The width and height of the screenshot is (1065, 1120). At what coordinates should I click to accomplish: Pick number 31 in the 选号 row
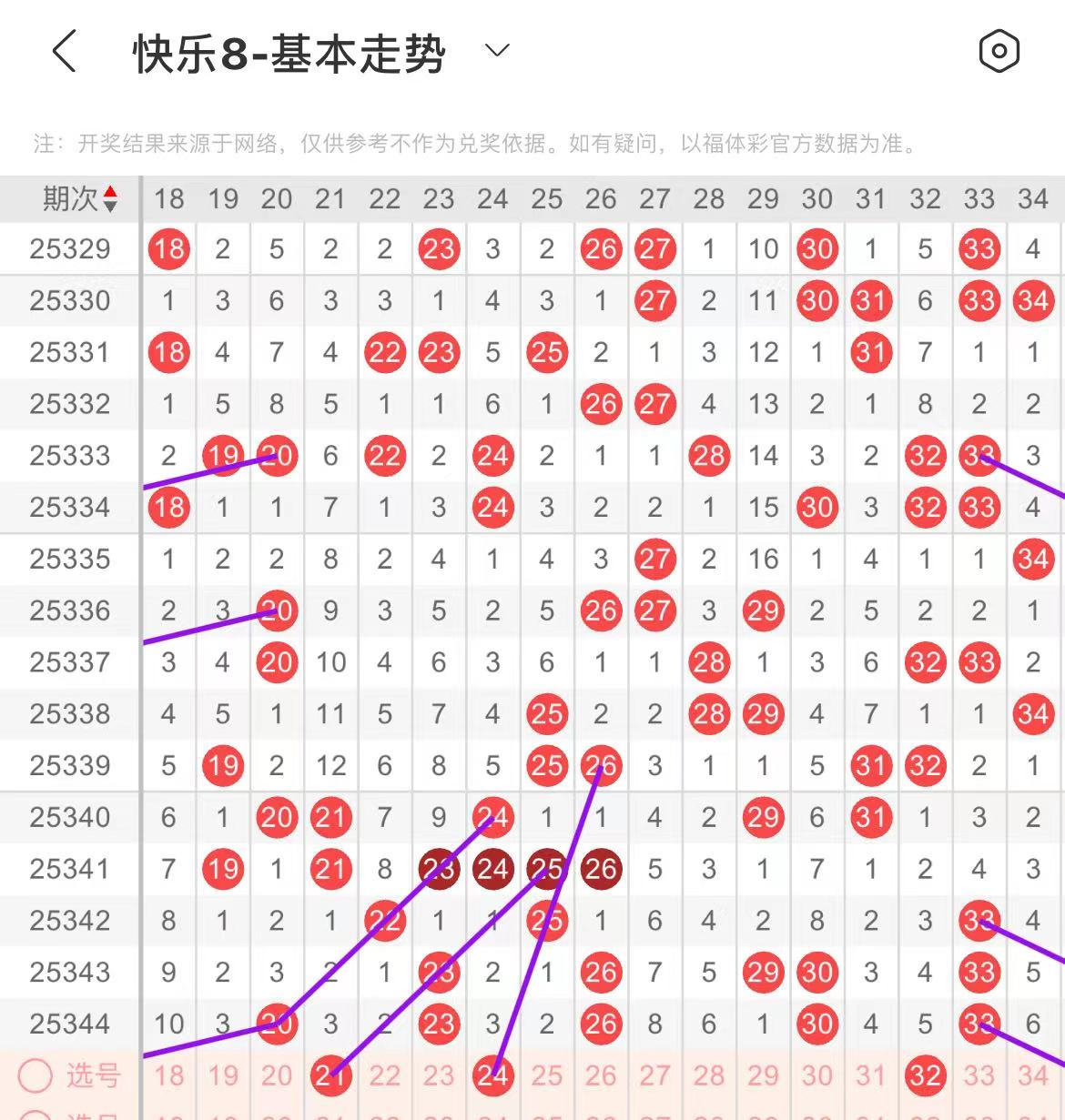pyautogui.click(x=871, y=1075)
